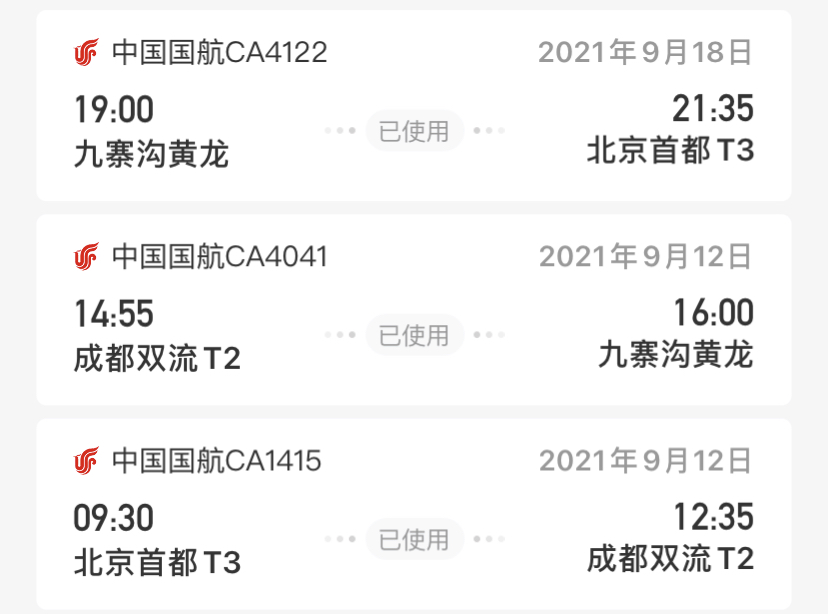
Task: Open the CA4122 flight card to Beijing
Action: [x=413, y=106]
